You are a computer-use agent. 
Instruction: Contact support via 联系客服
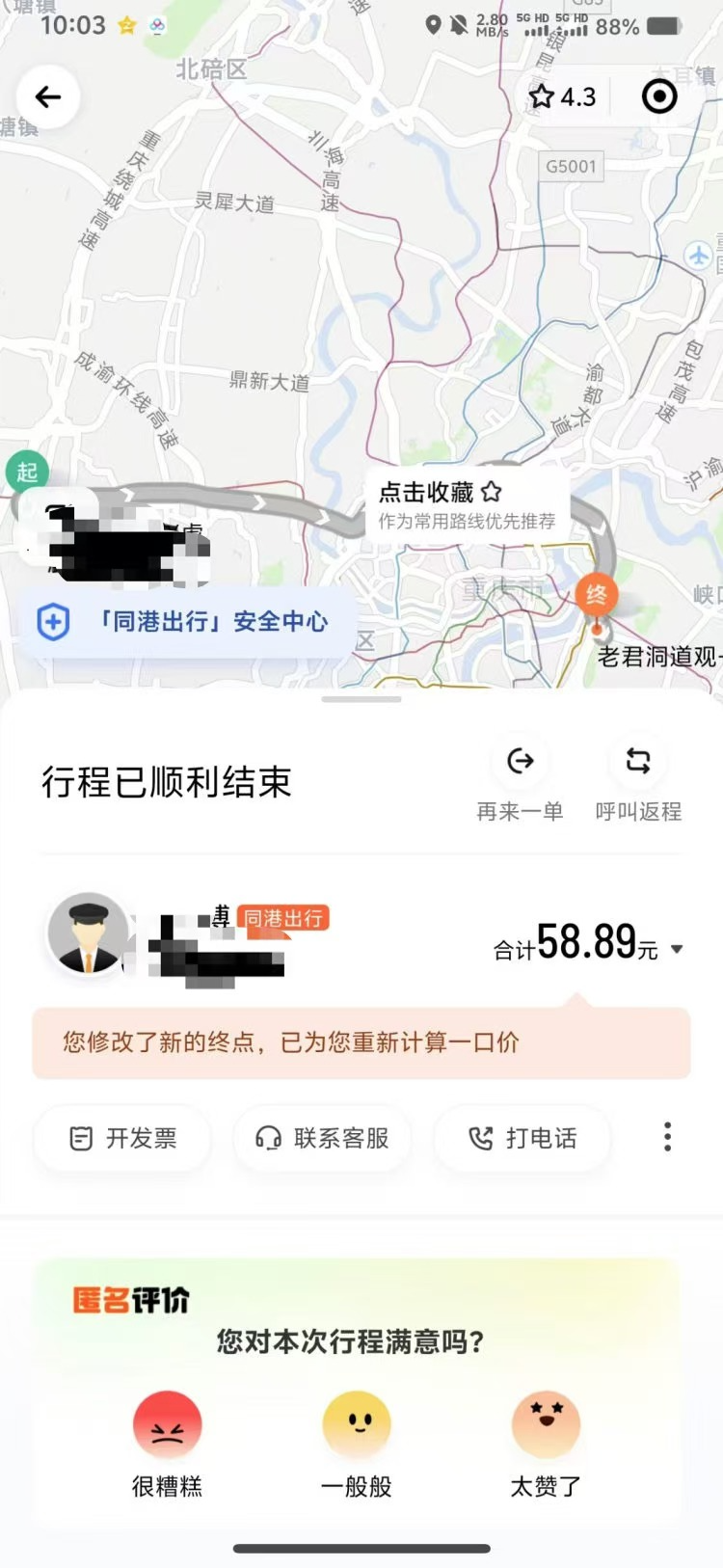[x=323, y=1138]
